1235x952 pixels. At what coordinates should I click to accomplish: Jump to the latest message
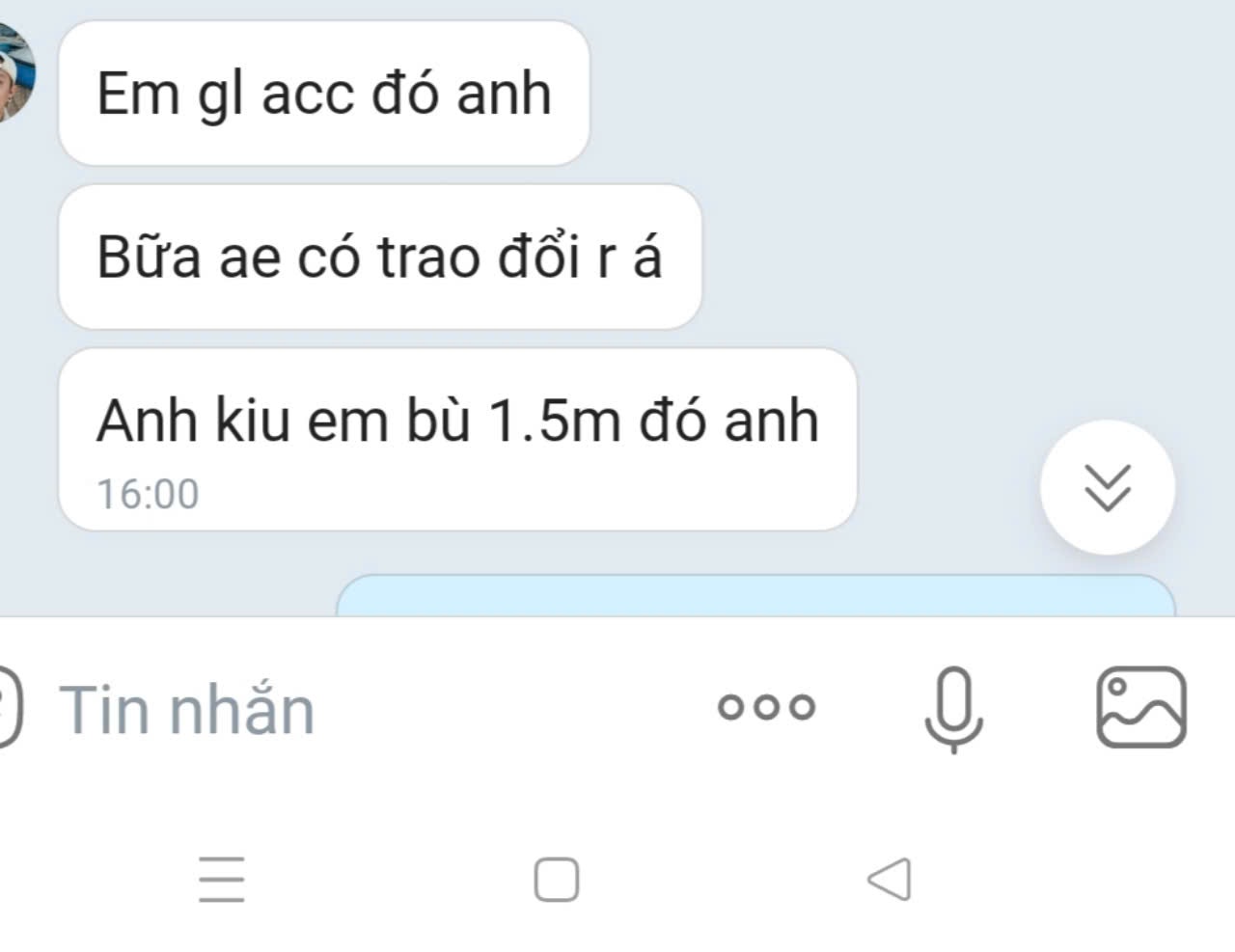tap(1107, 487)
